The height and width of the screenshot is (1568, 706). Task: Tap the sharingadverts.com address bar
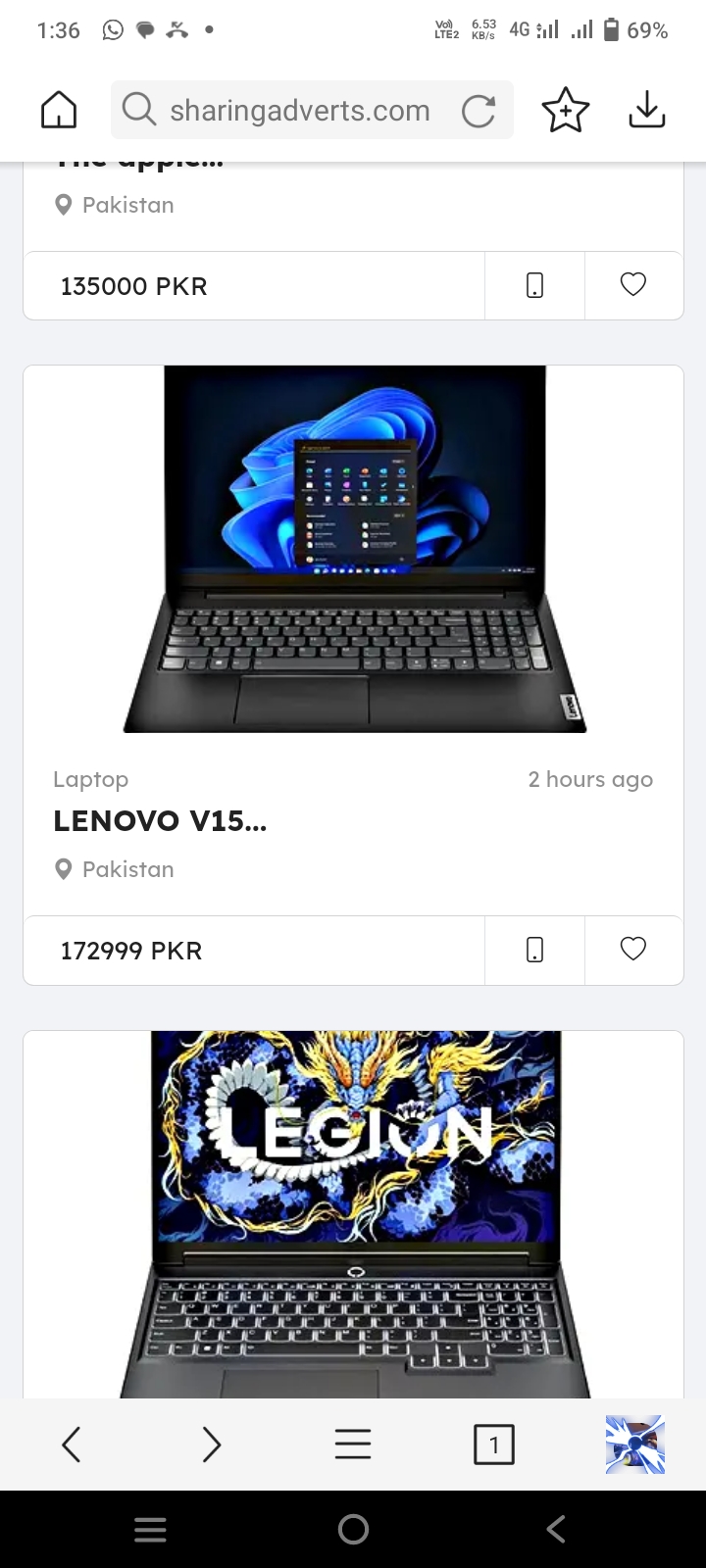pyautogui.click(x=299, y=110)
